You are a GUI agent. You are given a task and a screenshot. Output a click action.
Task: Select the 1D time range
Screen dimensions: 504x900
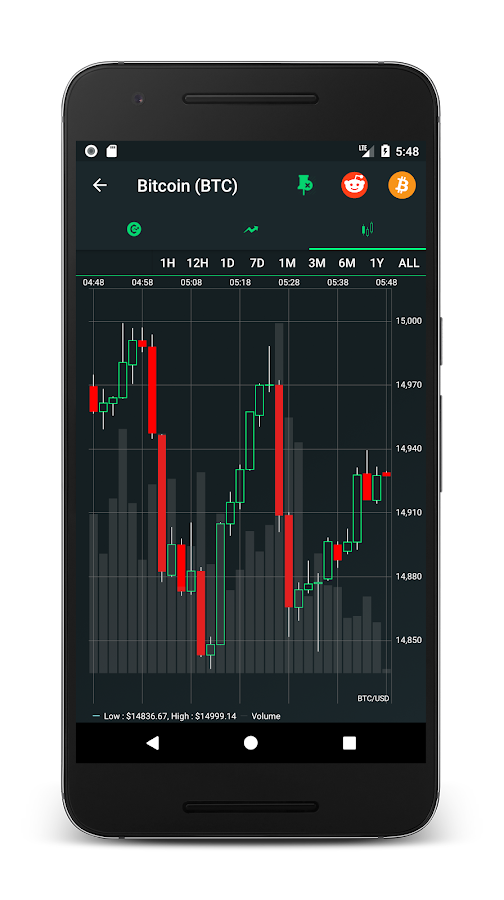coord(227,263)
